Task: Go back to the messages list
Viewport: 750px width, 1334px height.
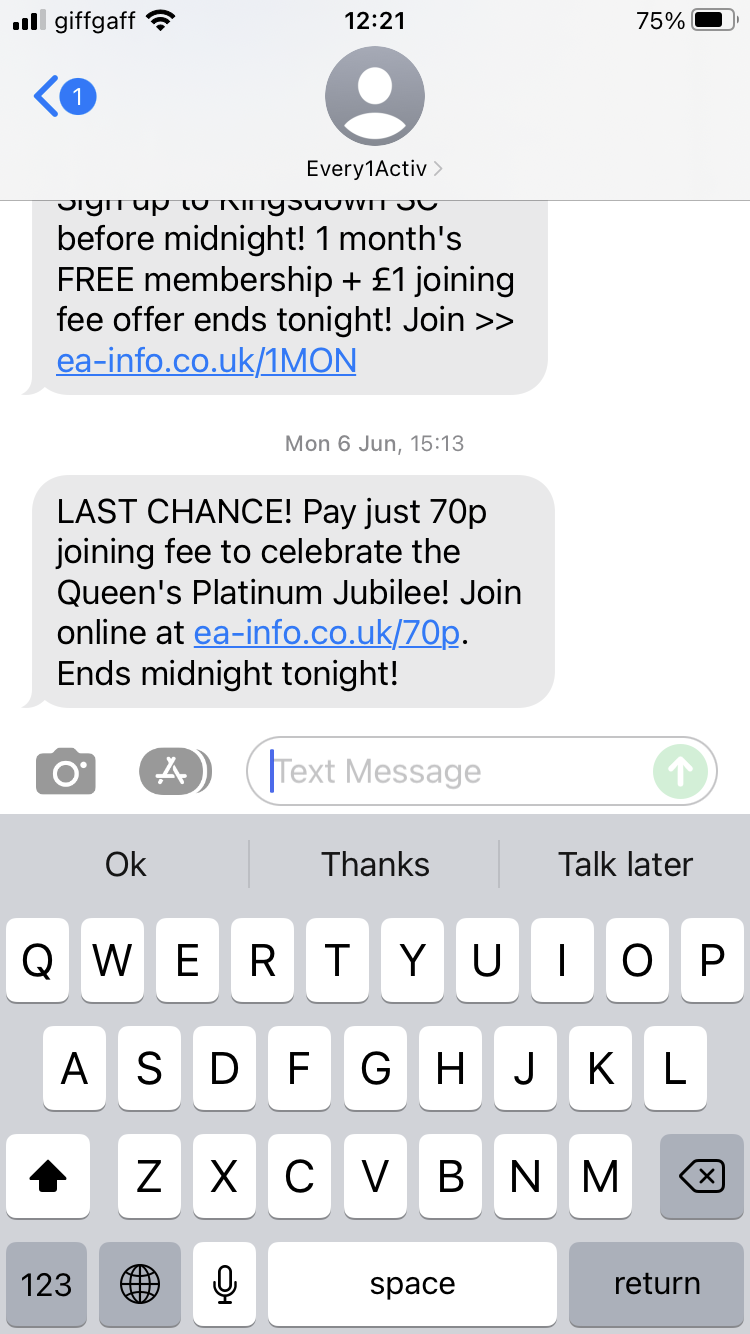Action: (64, 97)
